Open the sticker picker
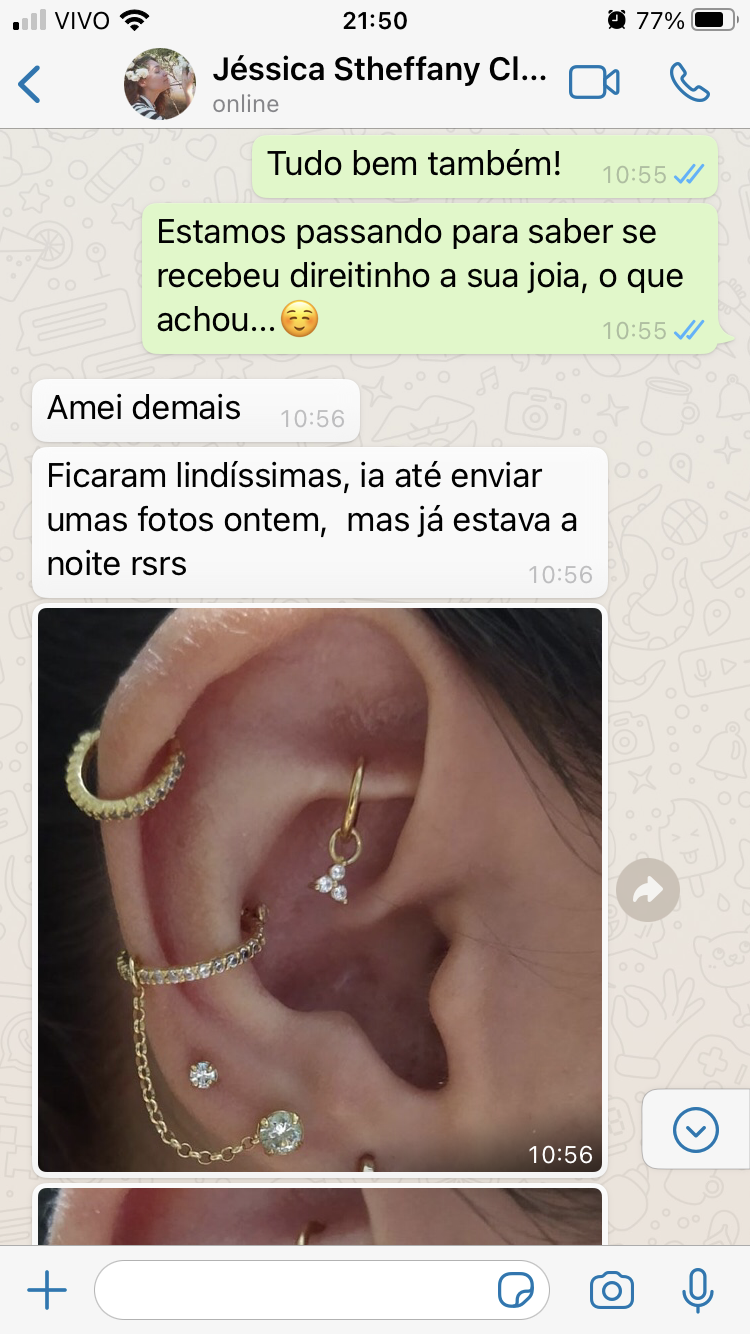This screenshot has width=750, height=1334. 515,1291
